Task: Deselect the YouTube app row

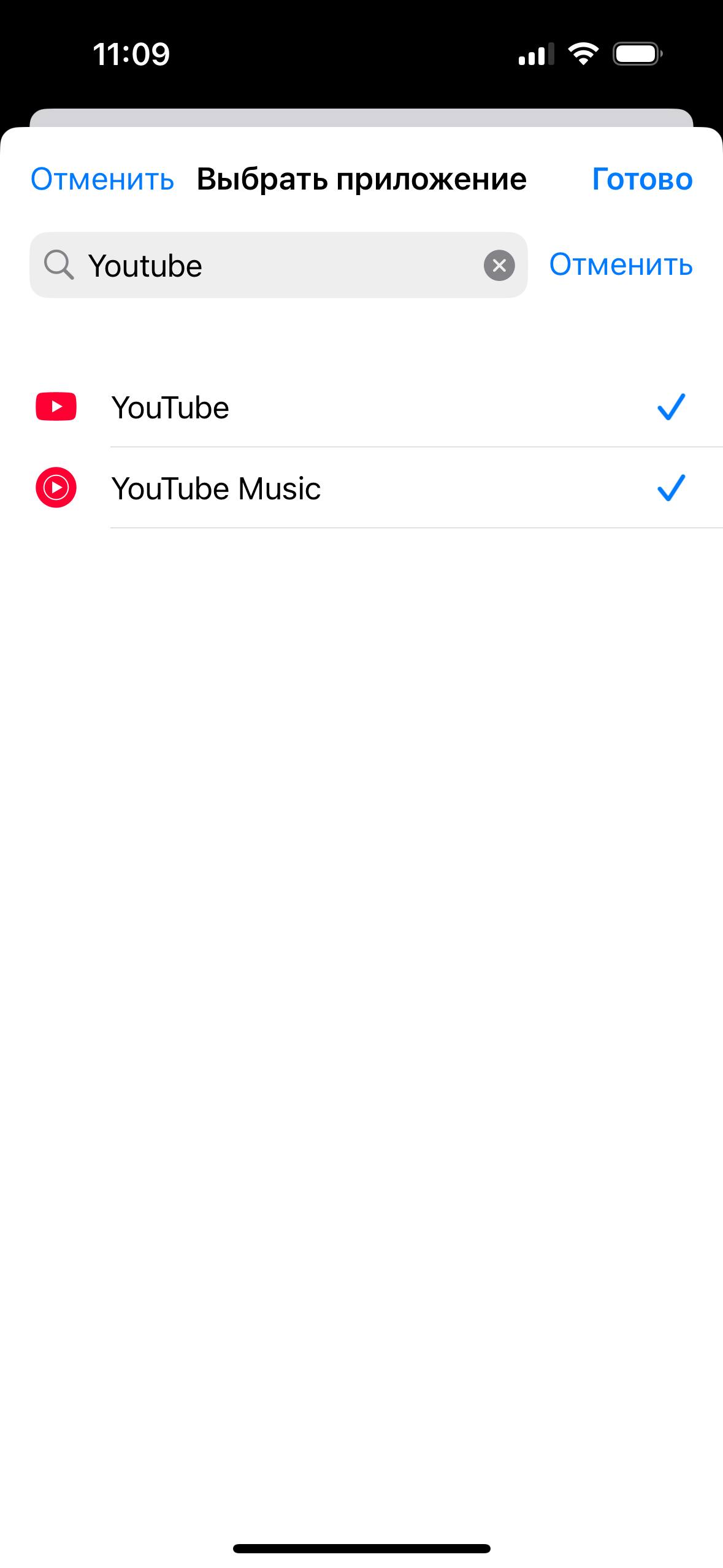Action: click(x=368, y=407)
